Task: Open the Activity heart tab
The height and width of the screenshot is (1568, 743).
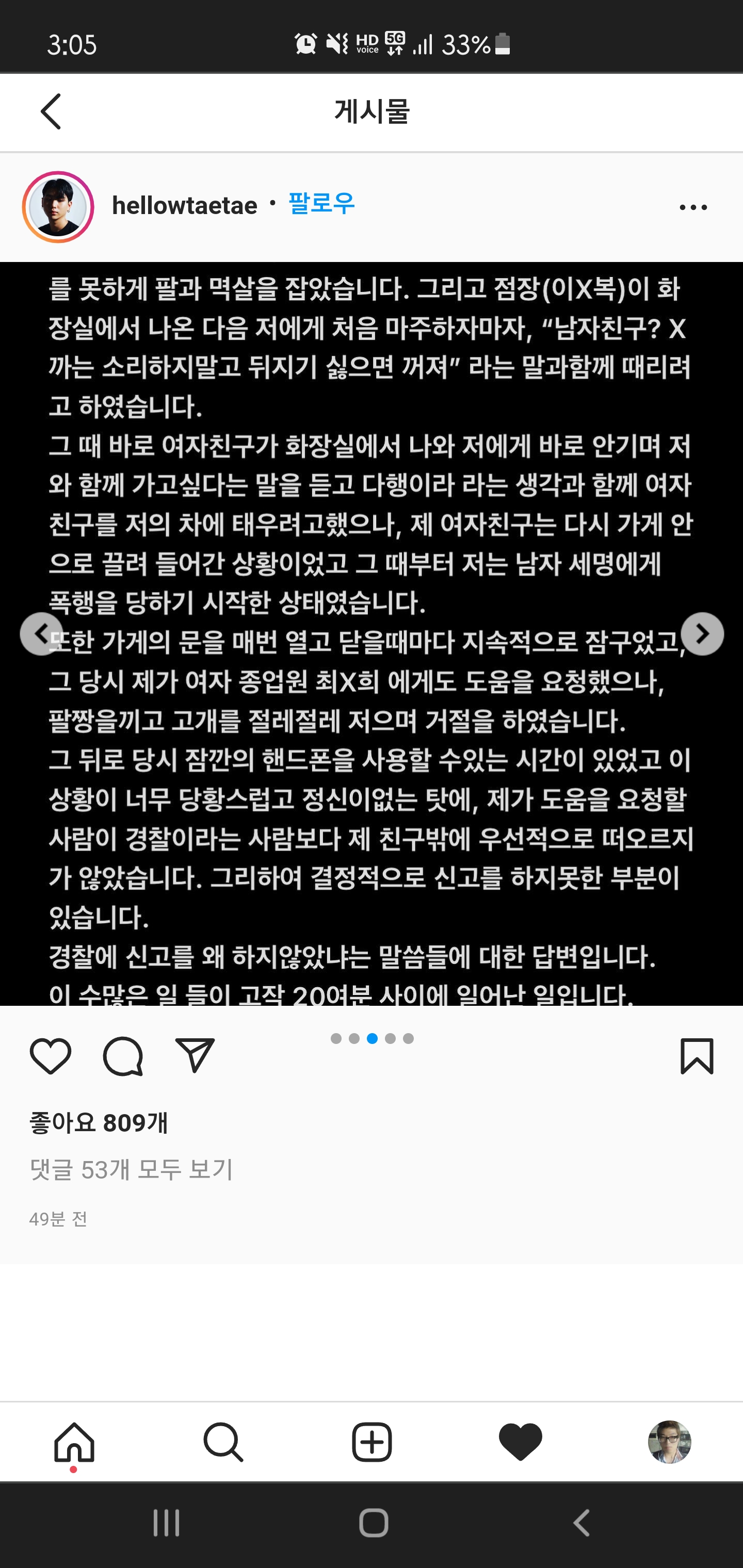Action: (x=520, y=1442)
